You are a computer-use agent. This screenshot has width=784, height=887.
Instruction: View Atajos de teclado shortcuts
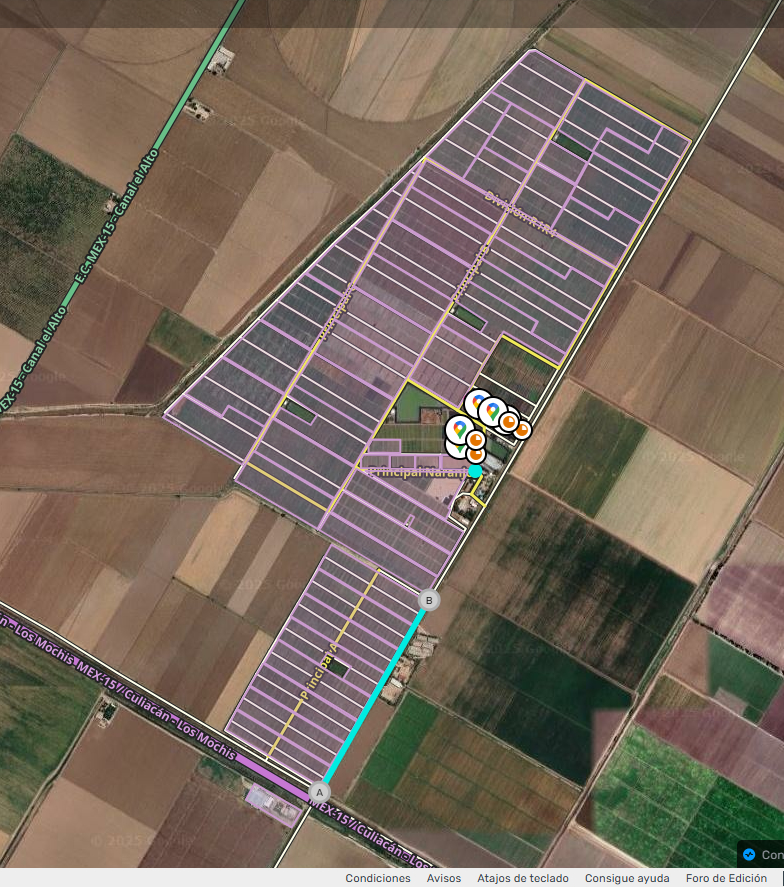click(x=523, y=878)
